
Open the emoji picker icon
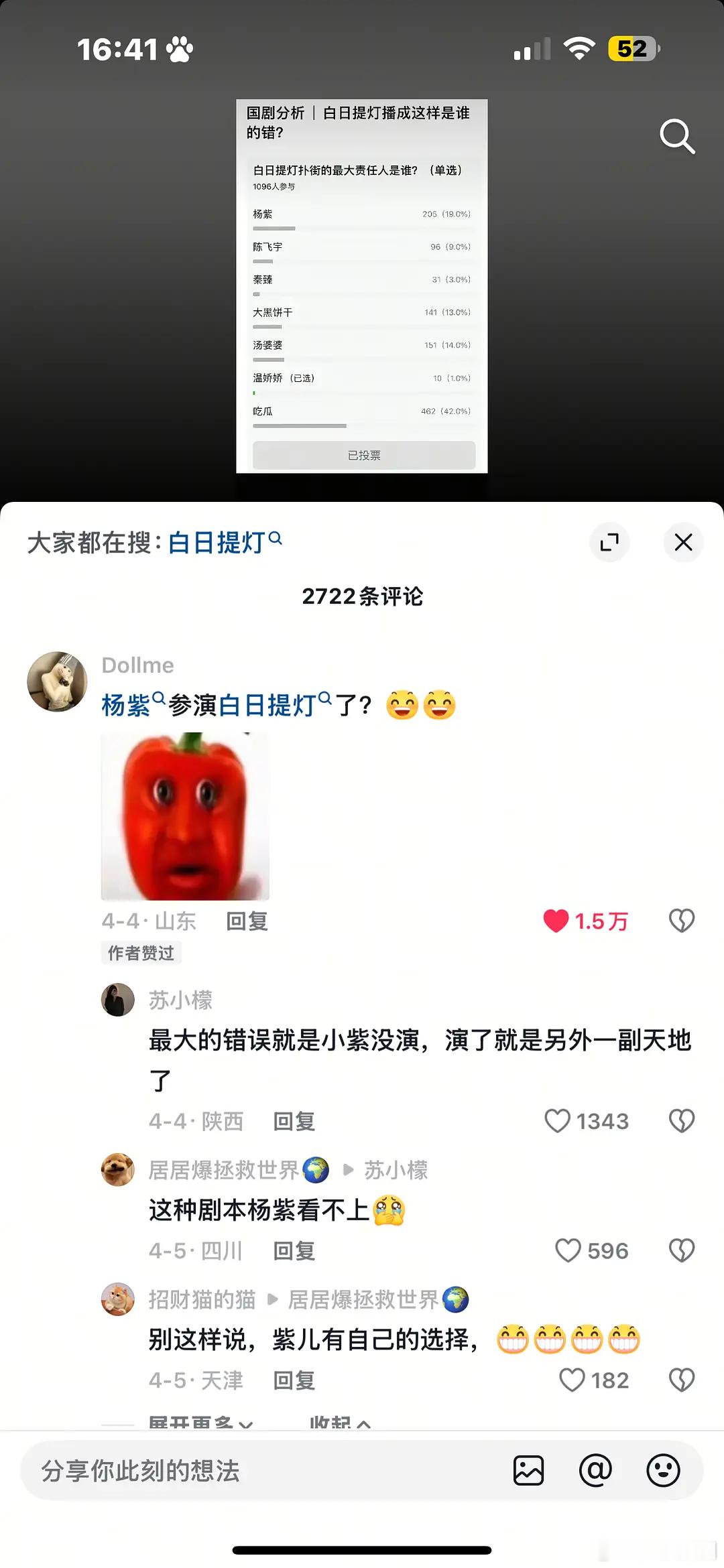662,1470
